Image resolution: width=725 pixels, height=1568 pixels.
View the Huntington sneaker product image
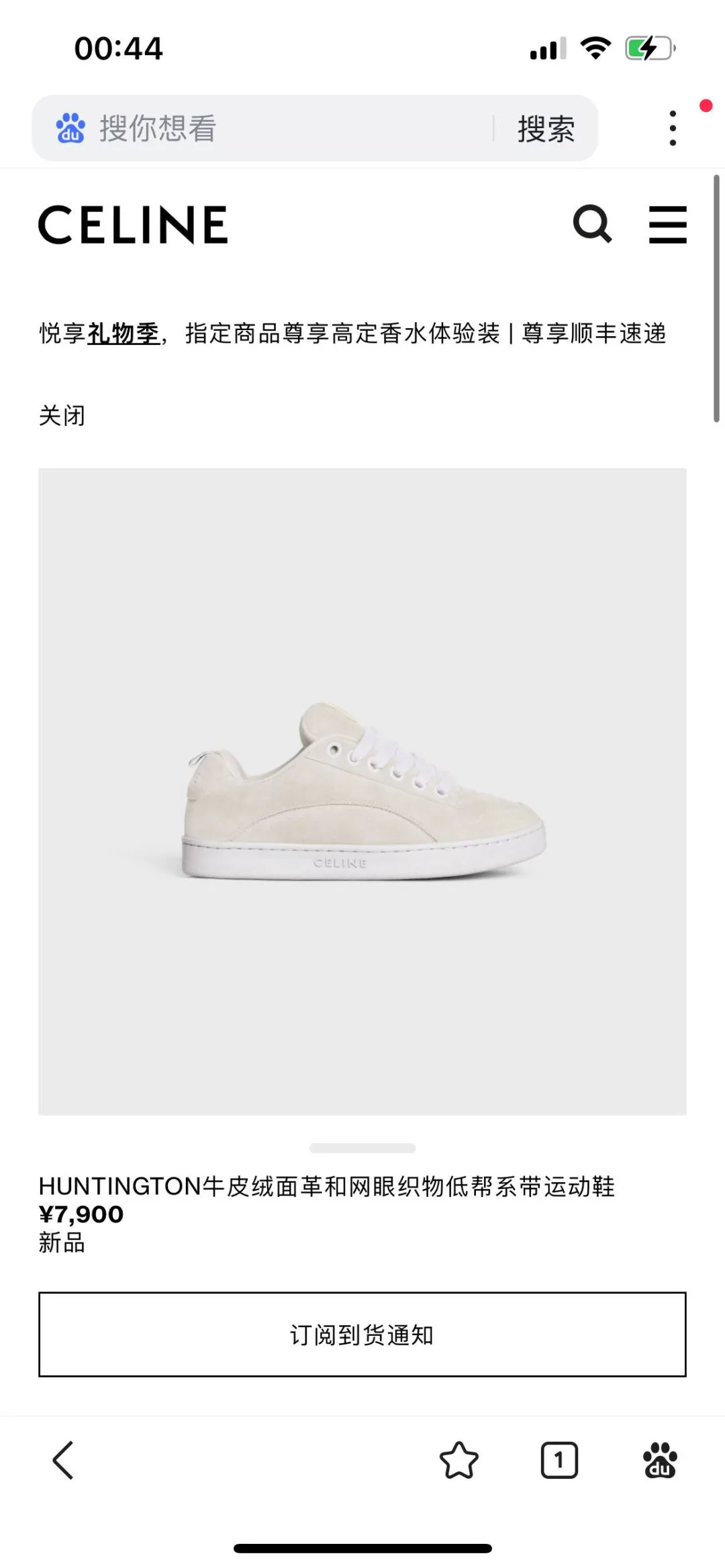pos(362,792)
